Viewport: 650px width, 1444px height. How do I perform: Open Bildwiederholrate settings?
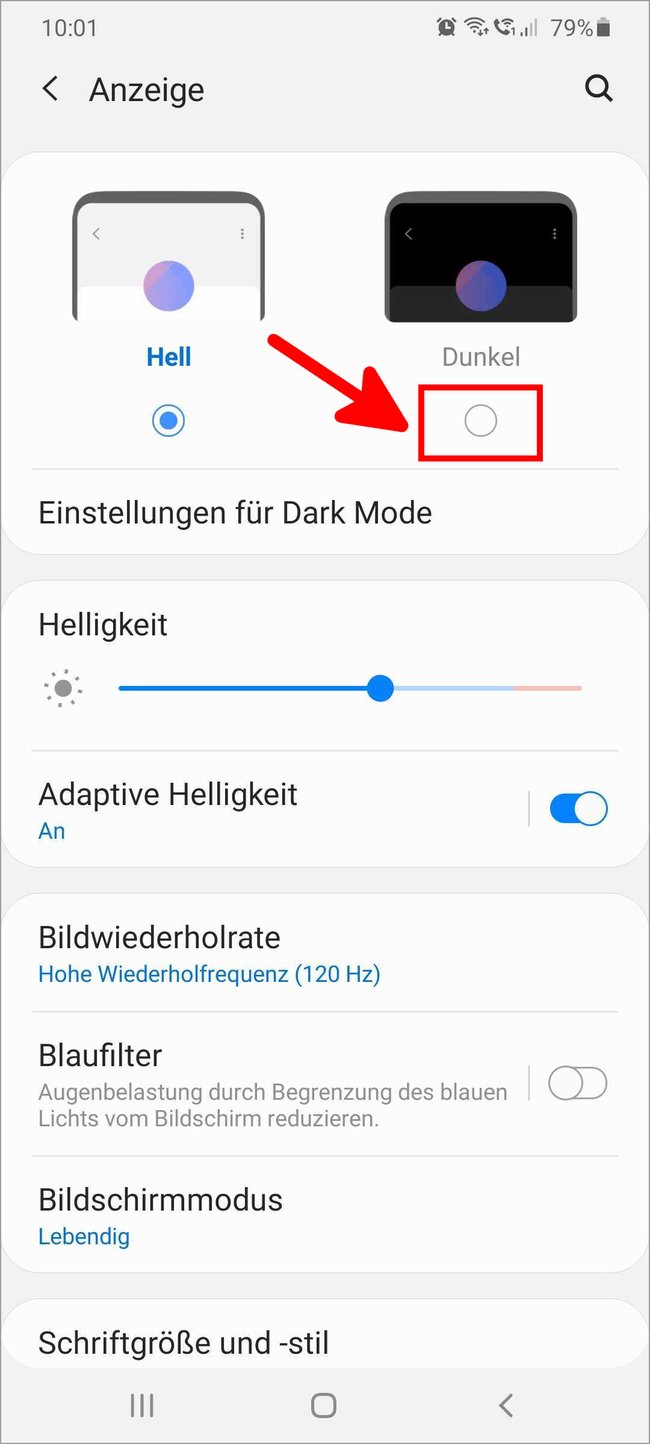pos(325,954)
